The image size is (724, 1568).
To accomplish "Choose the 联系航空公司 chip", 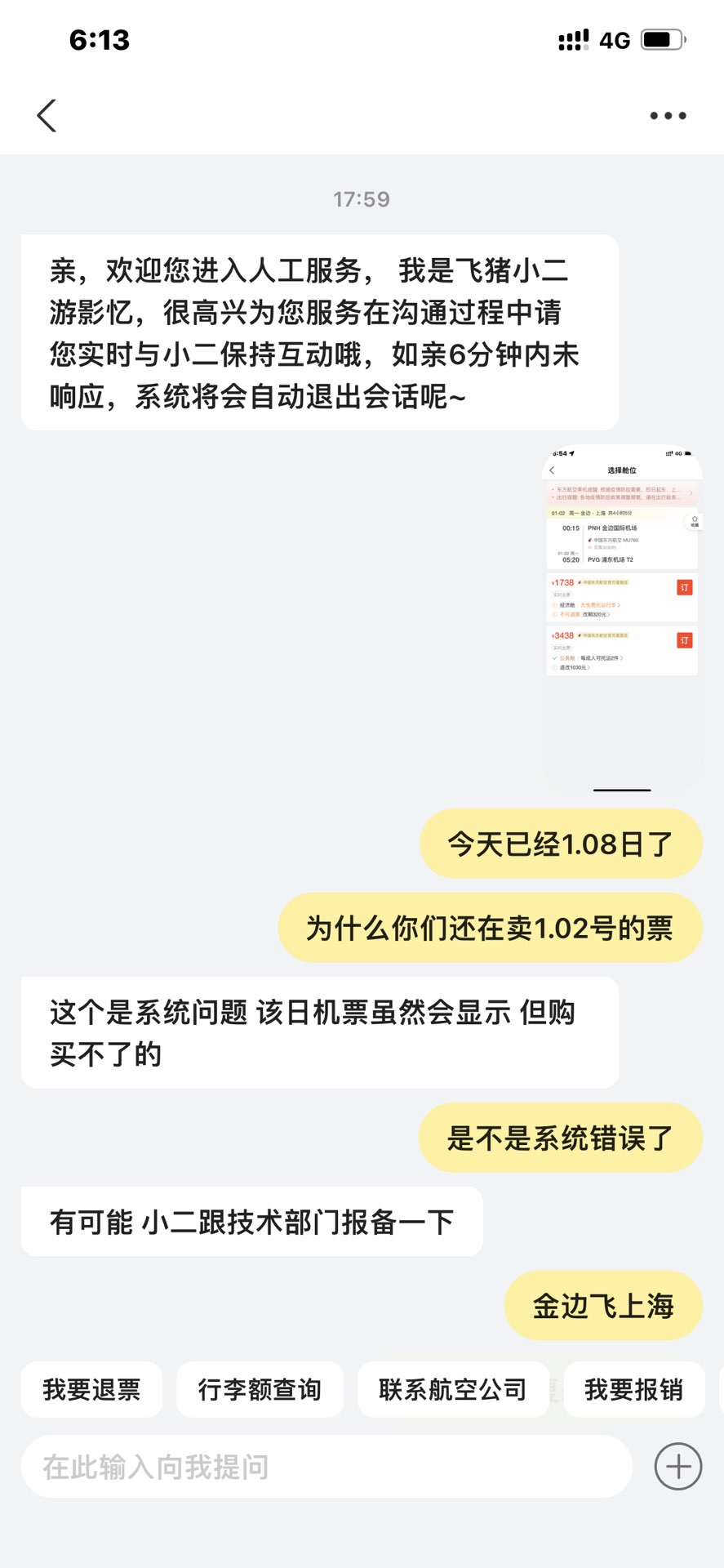I will click(453, 1389).
